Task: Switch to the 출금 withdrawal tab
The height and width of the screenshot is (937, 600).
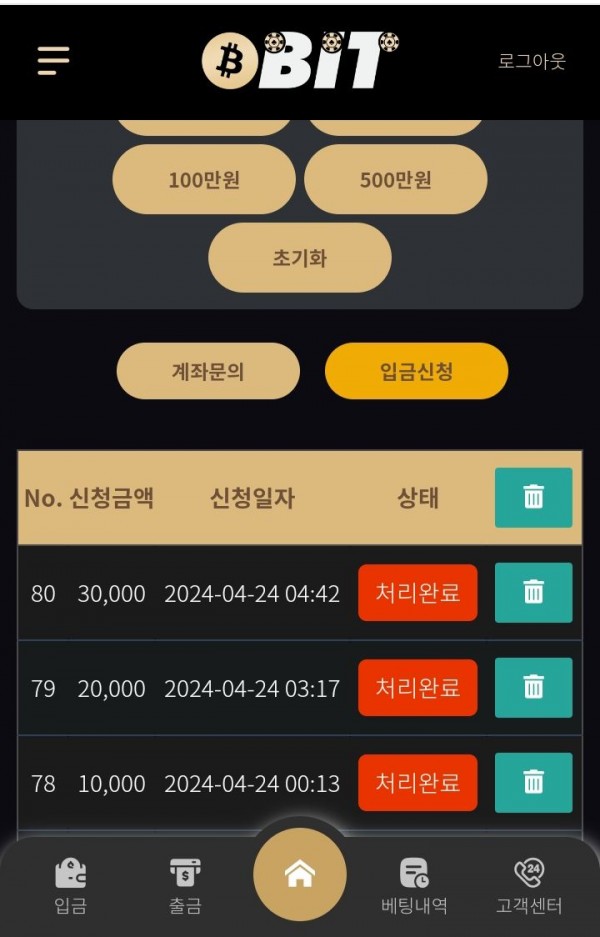Action: coord(185,886)
